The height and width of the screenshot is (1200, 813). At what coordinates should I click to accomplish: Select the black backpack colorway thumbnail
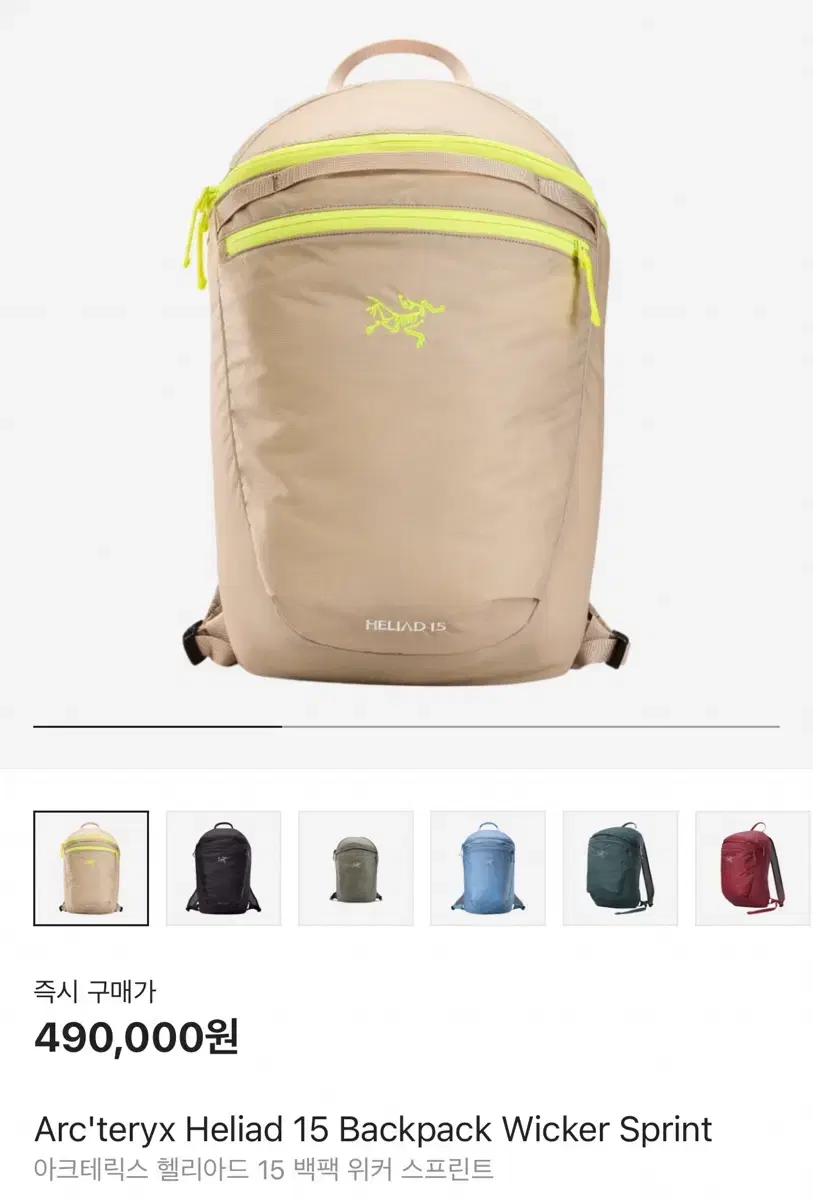click(224, 867)
